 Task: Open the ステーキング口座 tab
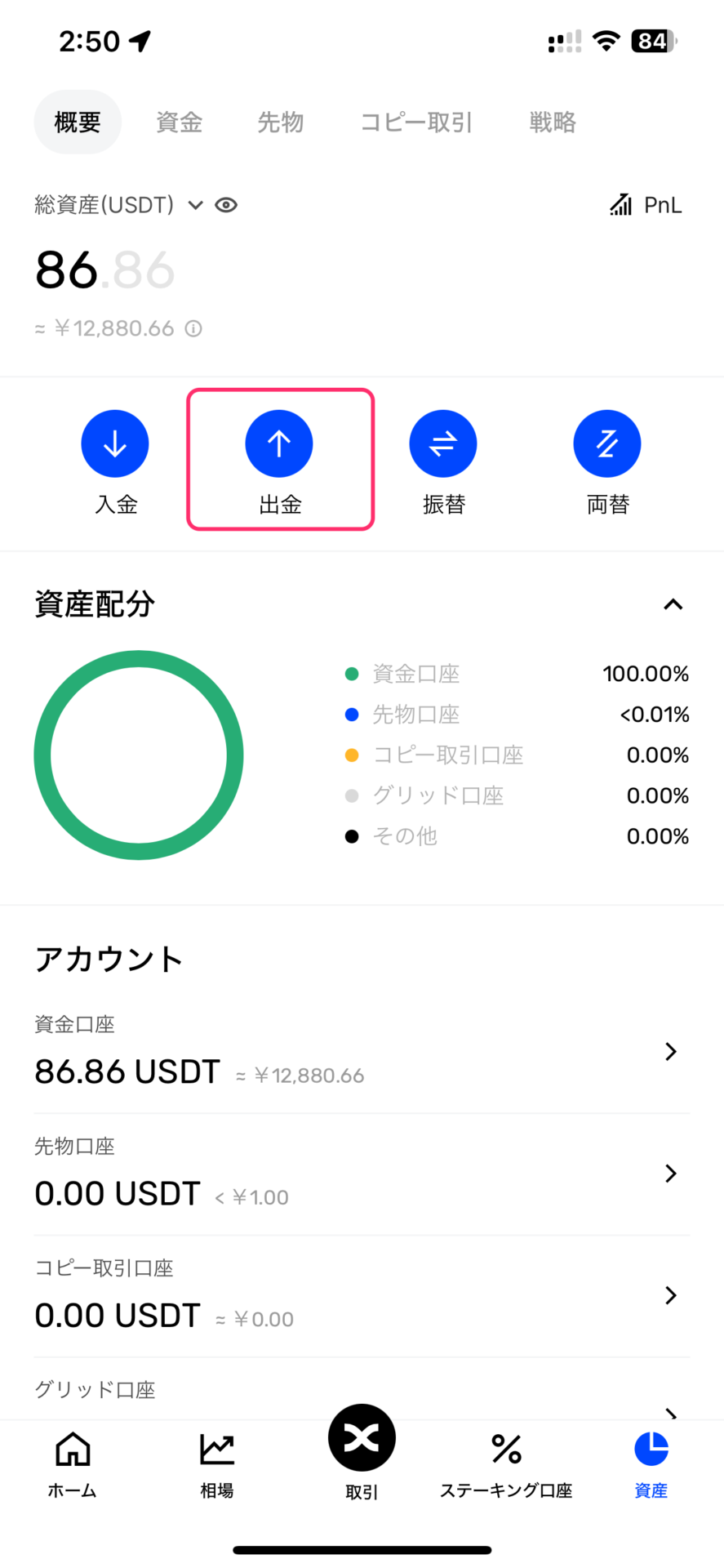[506, 1465]
